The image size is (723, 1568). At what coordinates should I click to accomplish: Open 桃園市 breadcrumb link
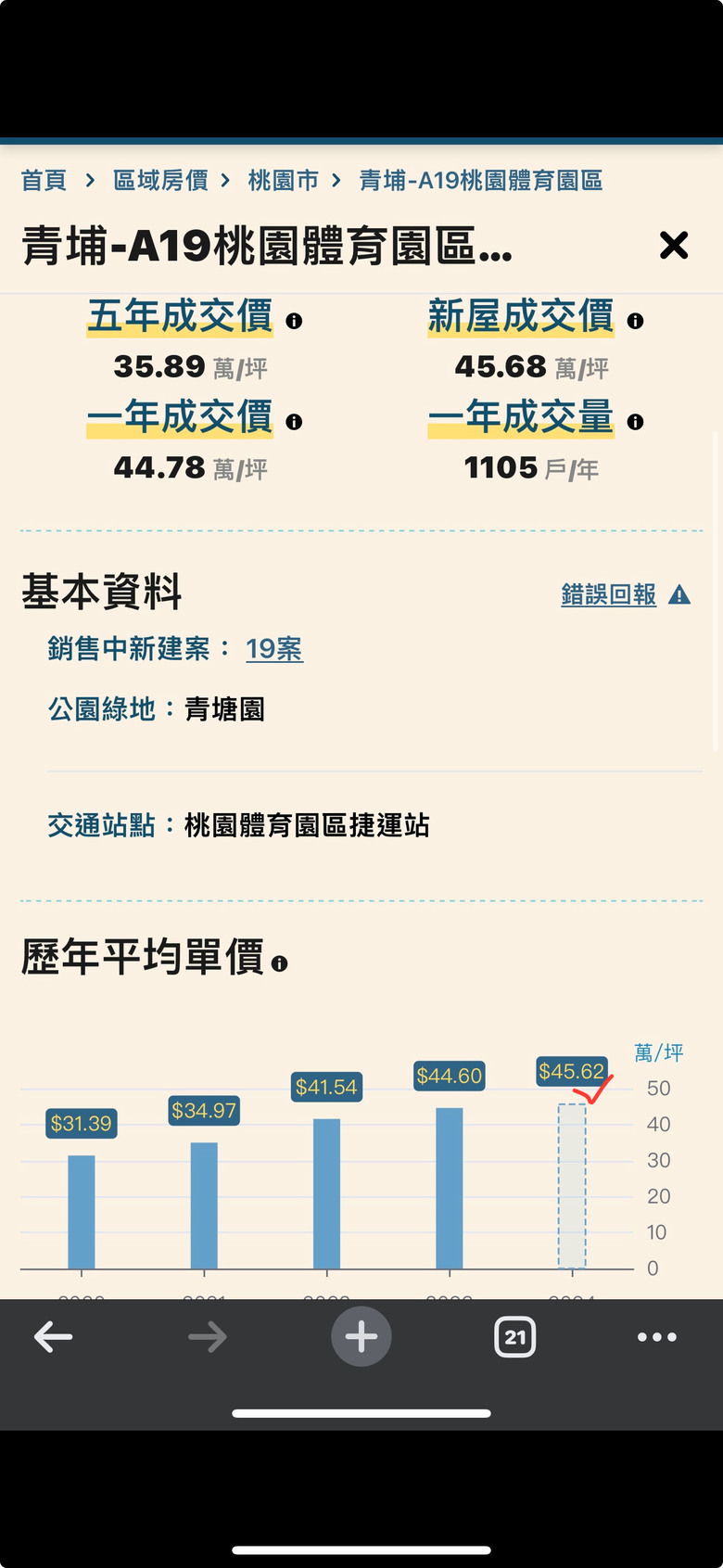point(283,180)
